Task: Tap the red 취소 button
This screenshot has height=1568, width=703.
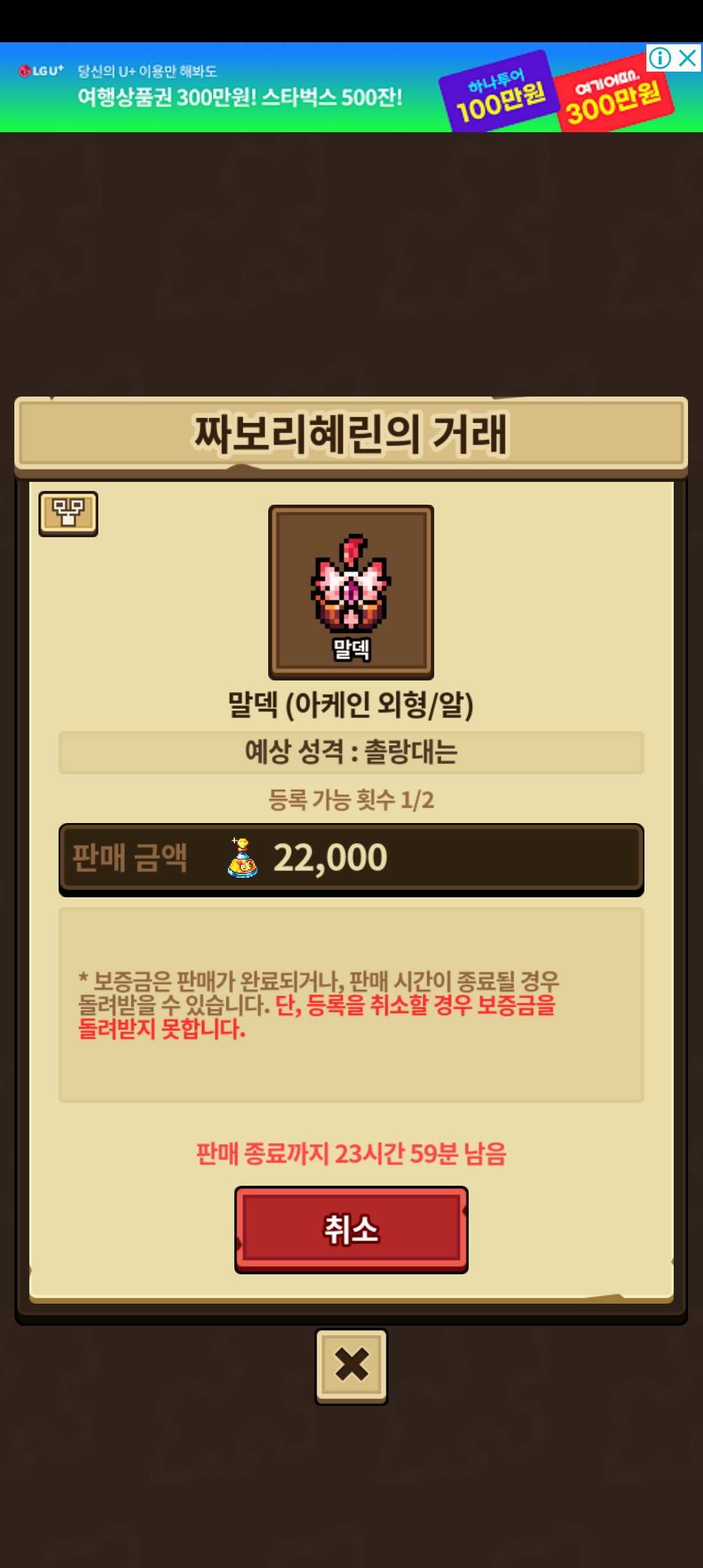Action: 351,1229
